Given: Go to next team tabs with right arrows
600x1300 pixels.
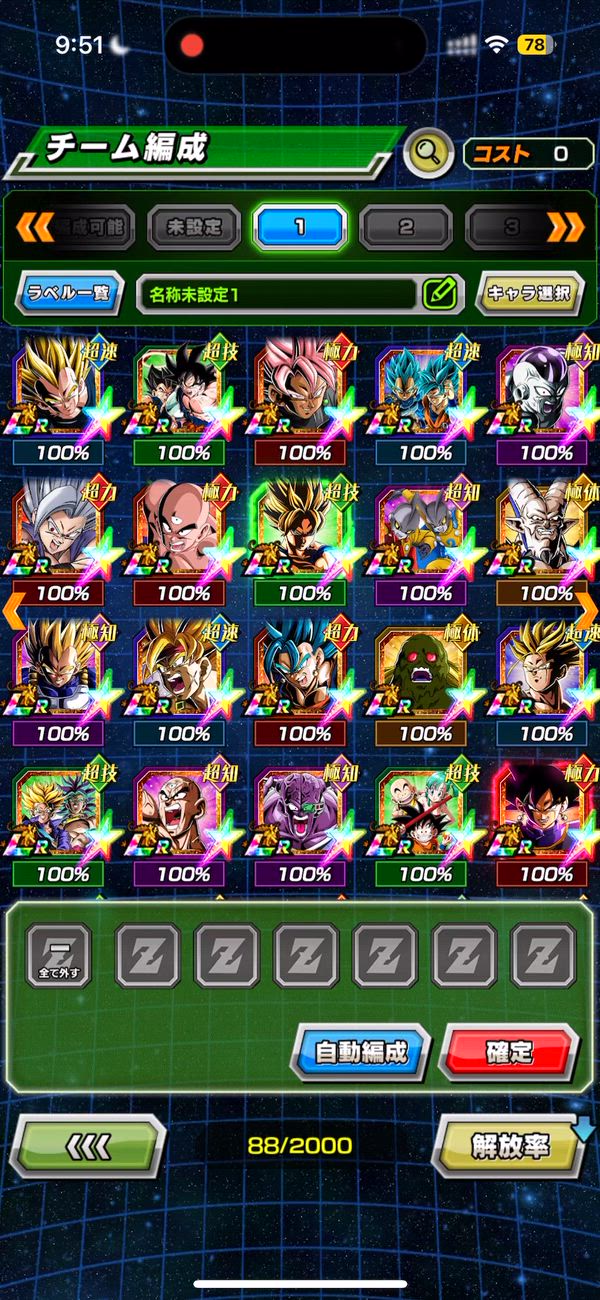Looking at the screenshot, I should point(566,228).
